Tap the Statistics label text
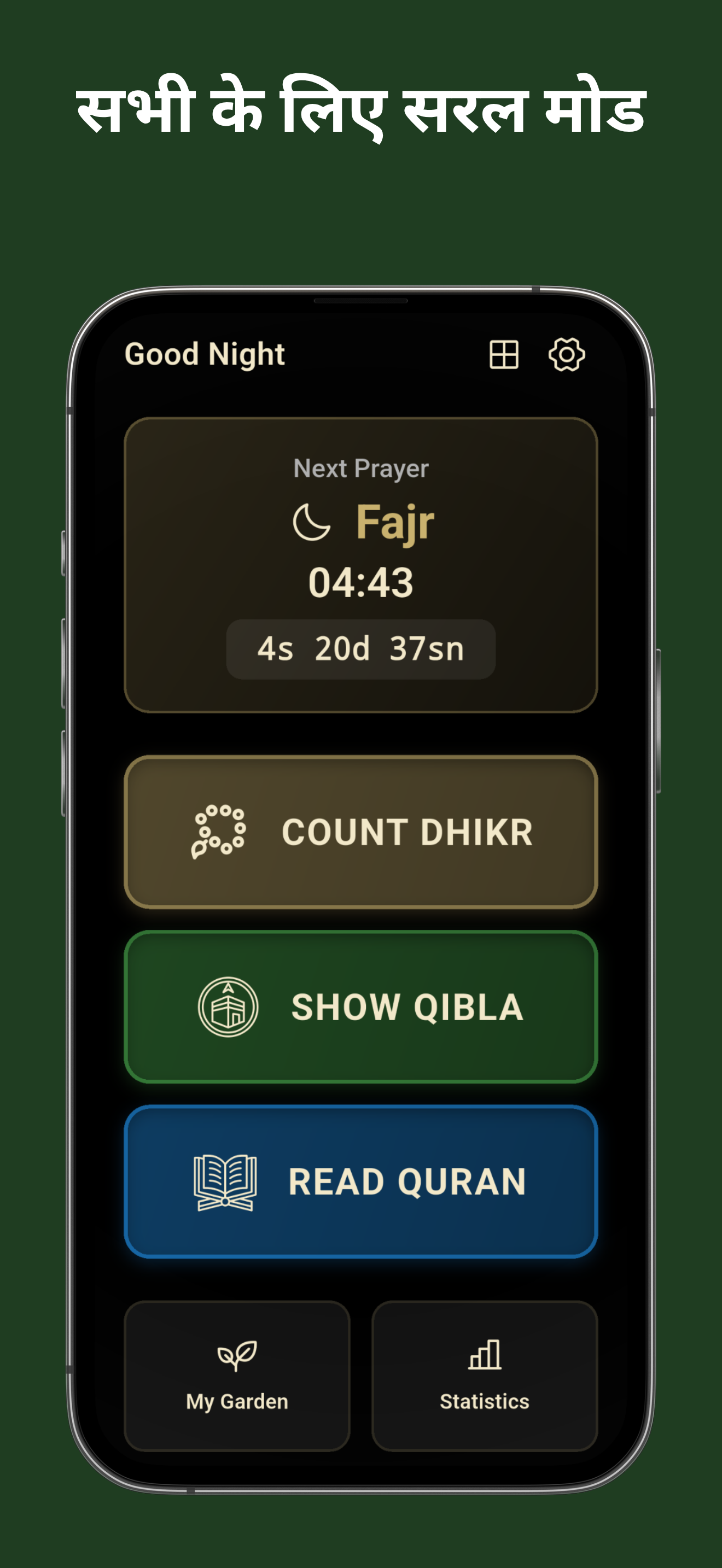Image resolution: width=722 pixels, height=1568 pixels. (x=485, y=1401)
